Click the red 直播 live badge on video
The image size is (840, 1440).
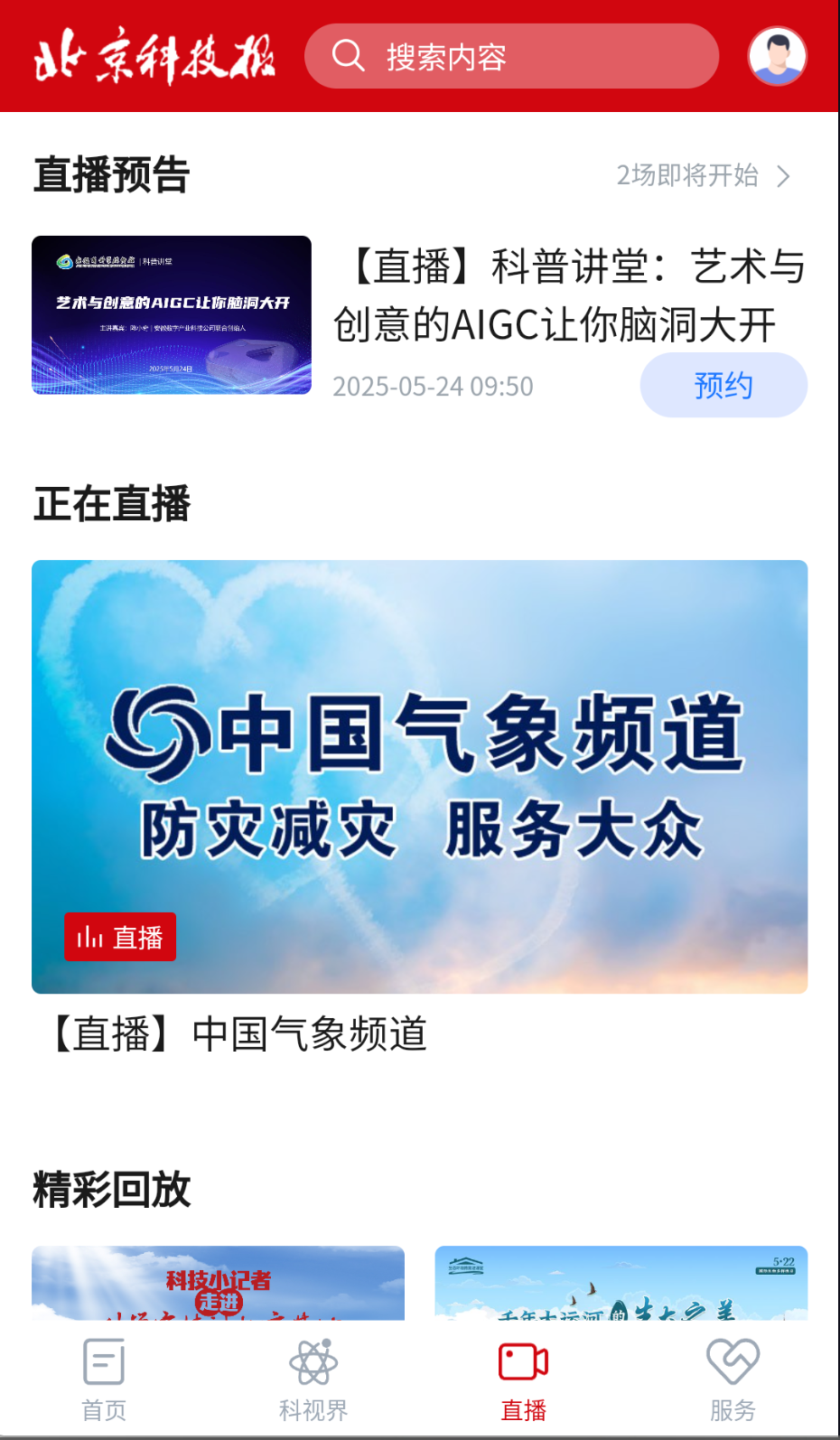pos(120,937)
